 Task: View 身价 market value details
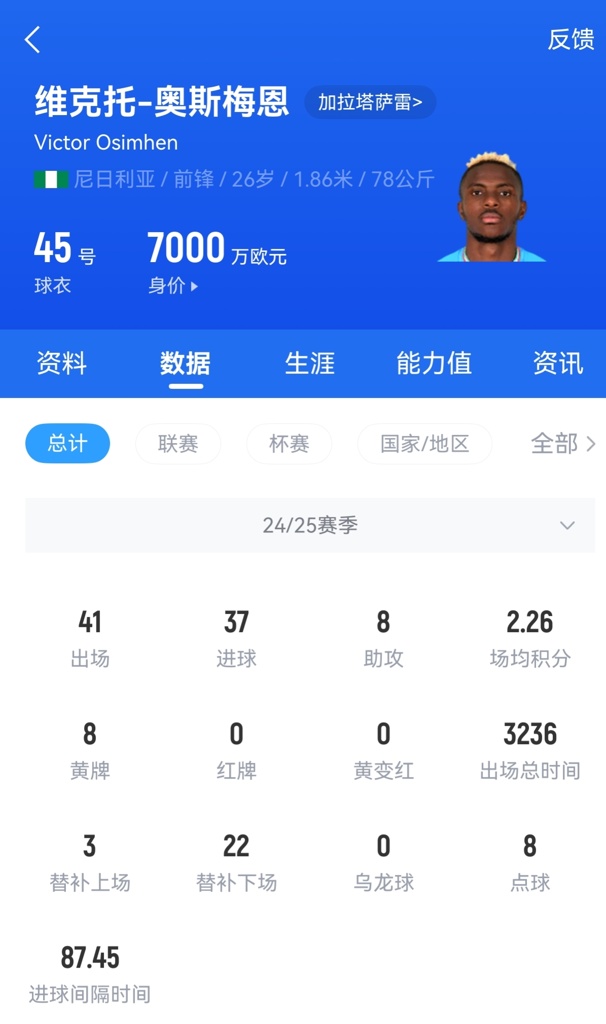coord(173,286)
